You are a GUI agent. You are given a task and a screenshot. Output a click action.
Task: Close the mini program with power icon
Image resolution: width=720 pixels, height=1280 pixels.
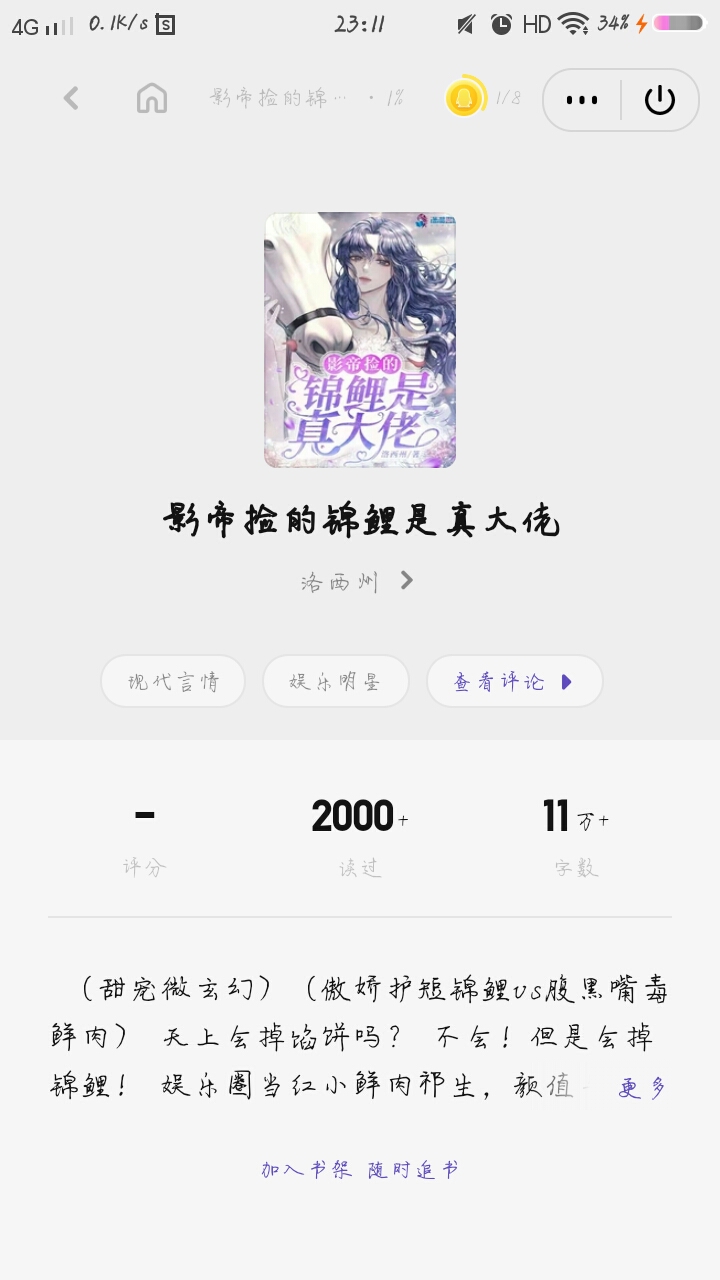659,99
